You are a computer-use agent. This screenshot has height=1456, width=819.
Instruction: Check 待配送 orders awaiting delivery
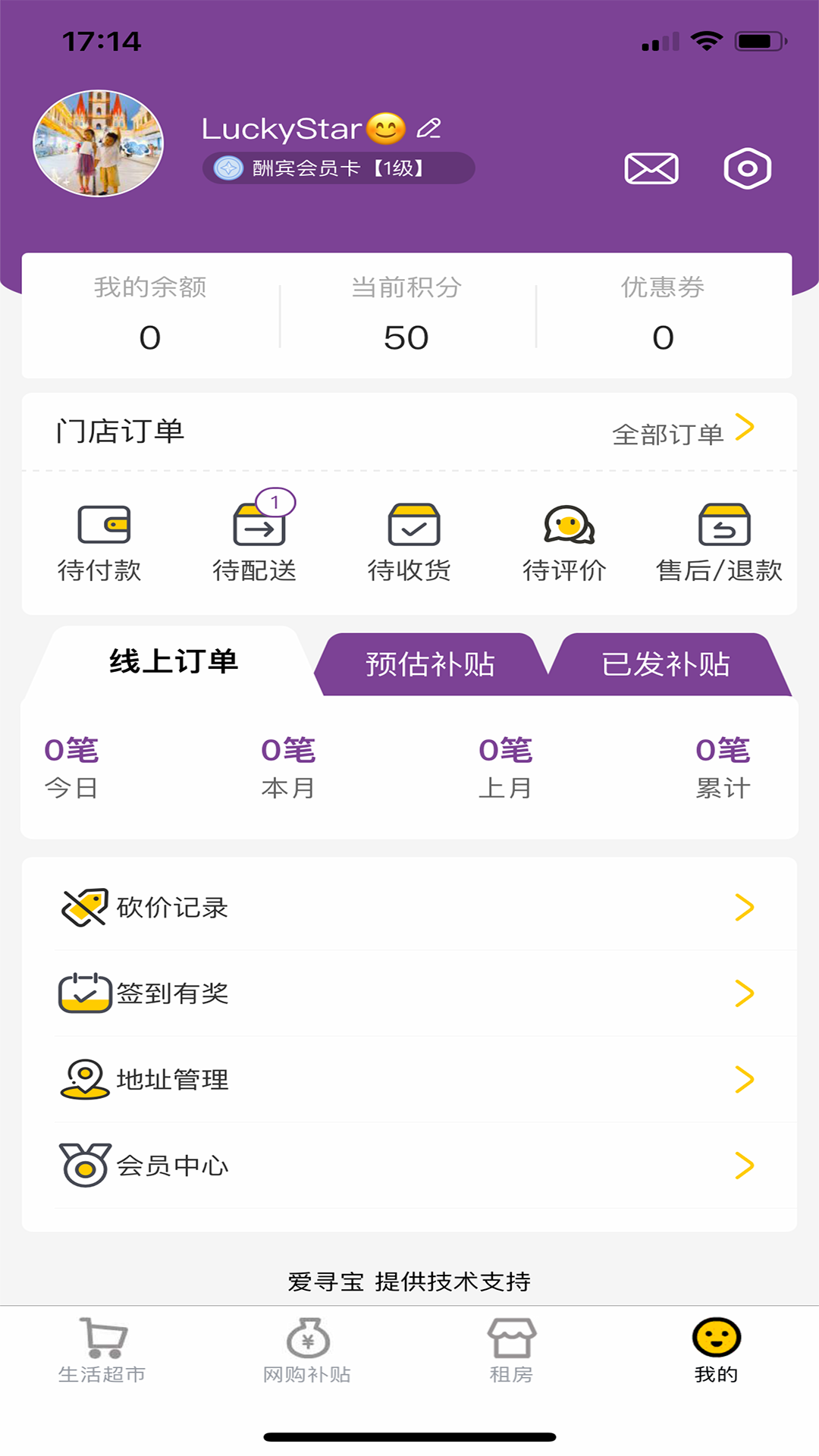[x=256, y=542]
